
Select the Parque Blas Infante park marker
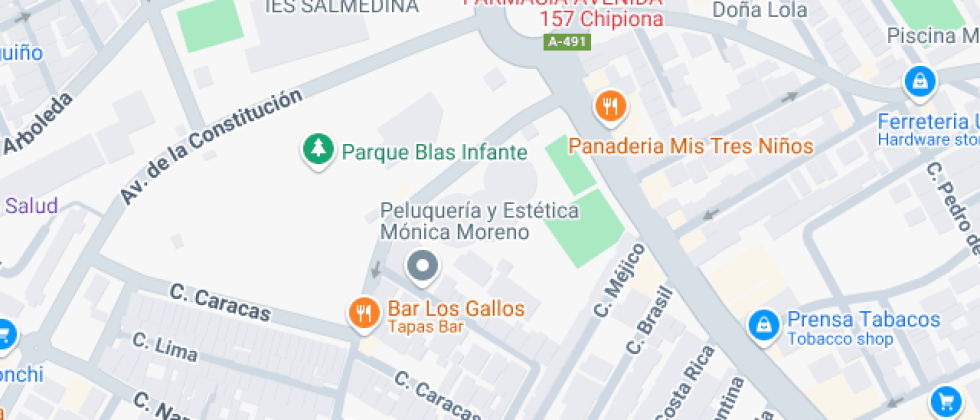point(318,151)
